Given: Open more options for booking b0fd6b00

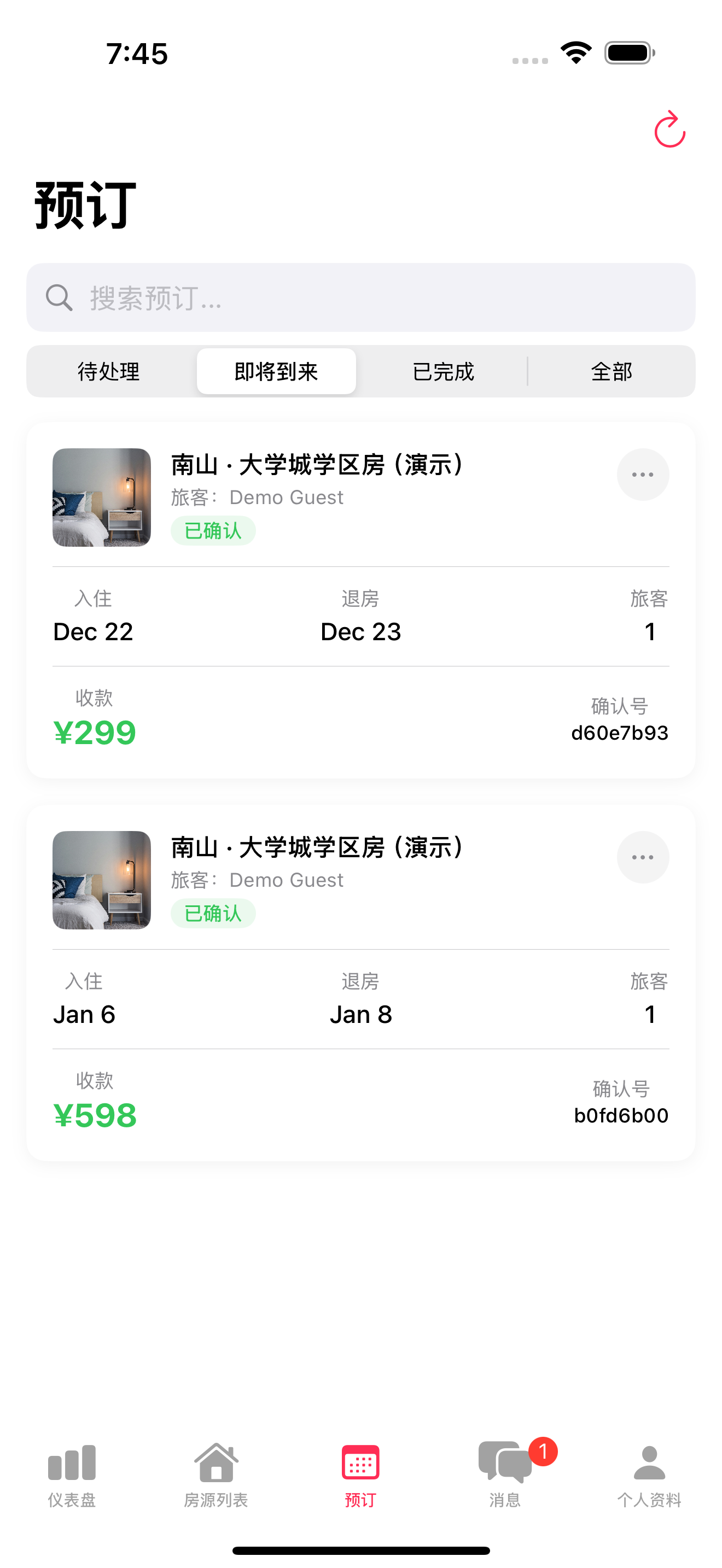Looking at the screenshot, I should (x=642, y=857).
